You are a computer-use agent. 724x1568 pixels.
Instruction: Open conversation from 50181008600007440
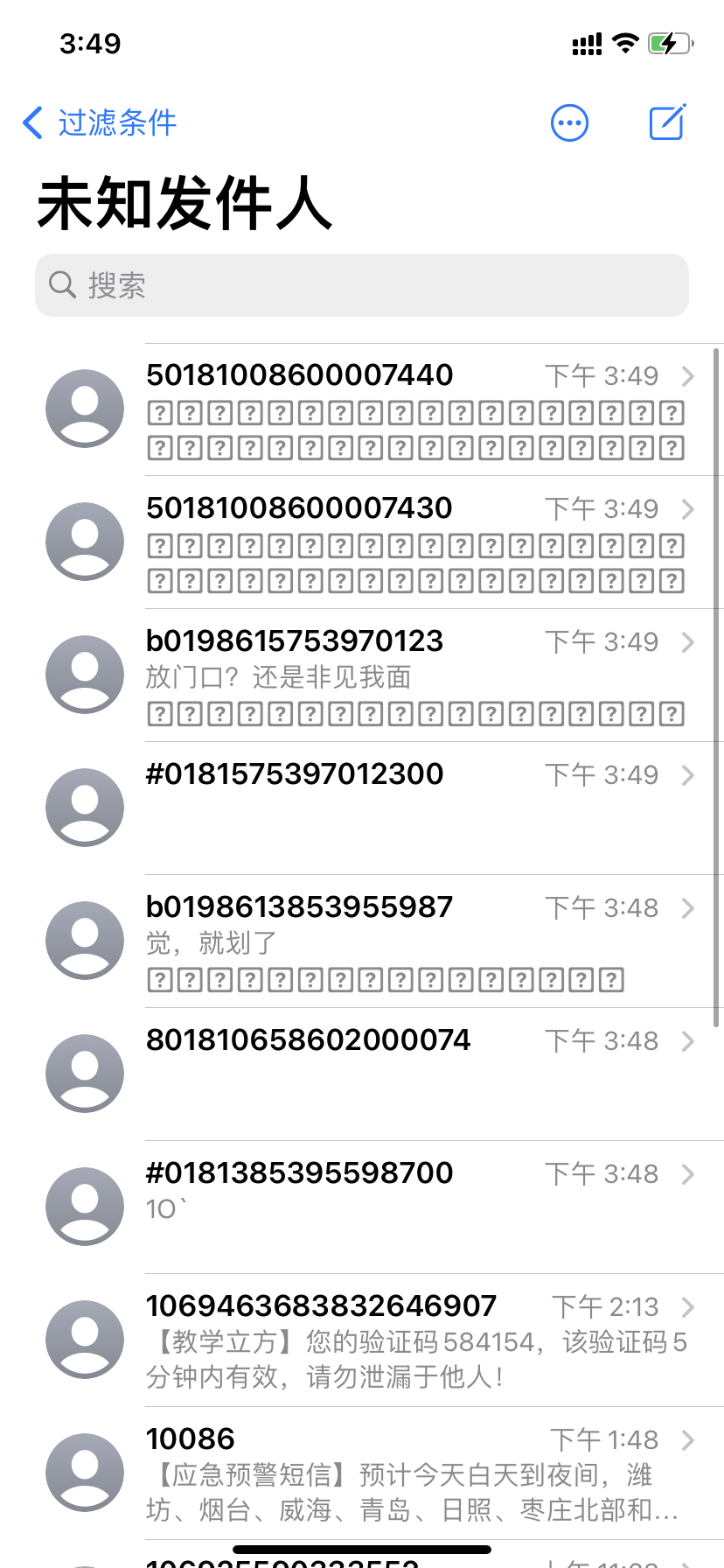point(416,409)
